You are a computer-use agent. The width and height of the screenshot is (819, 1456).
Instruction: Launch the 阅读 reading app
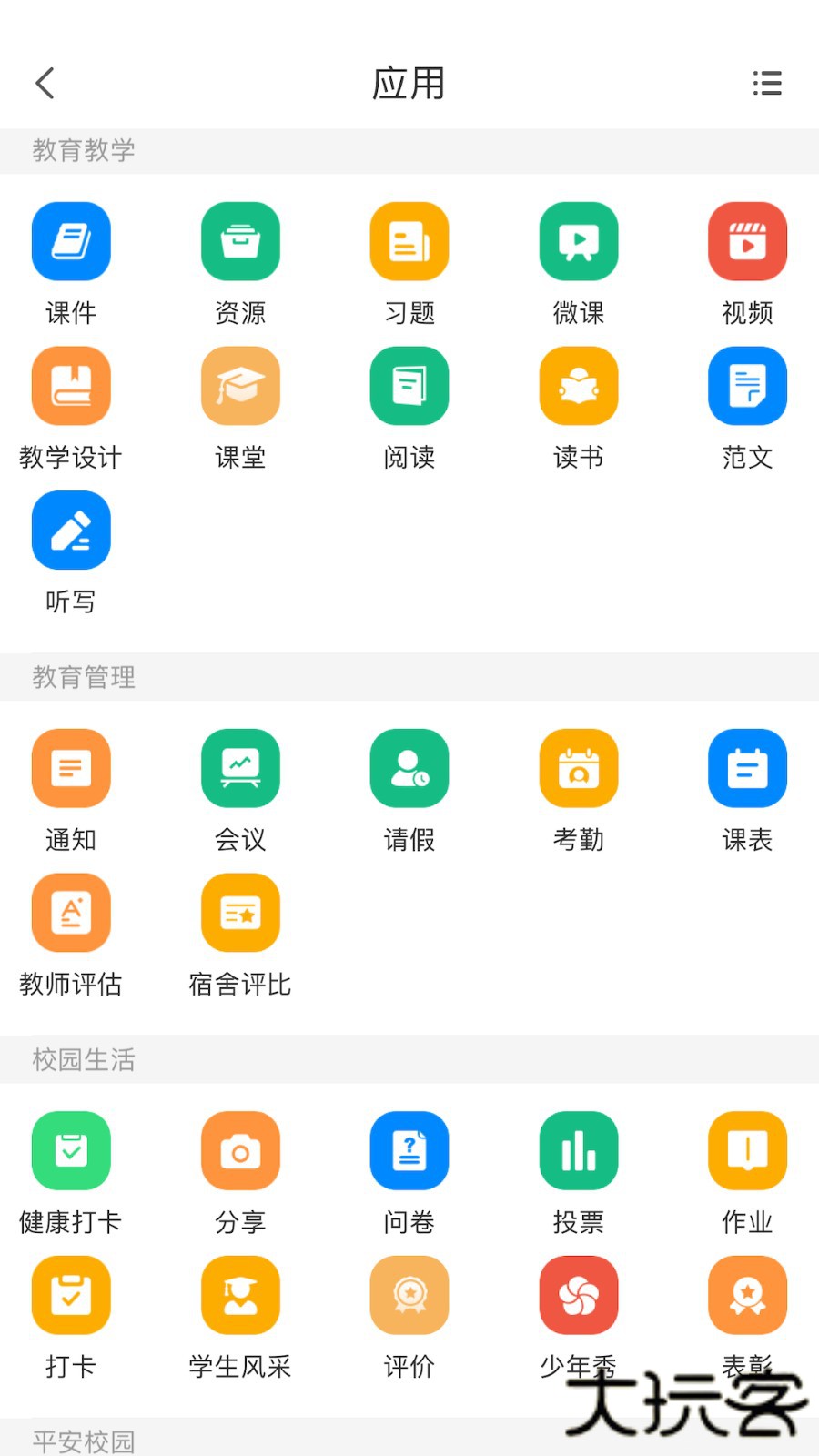[x=409, y=386]
